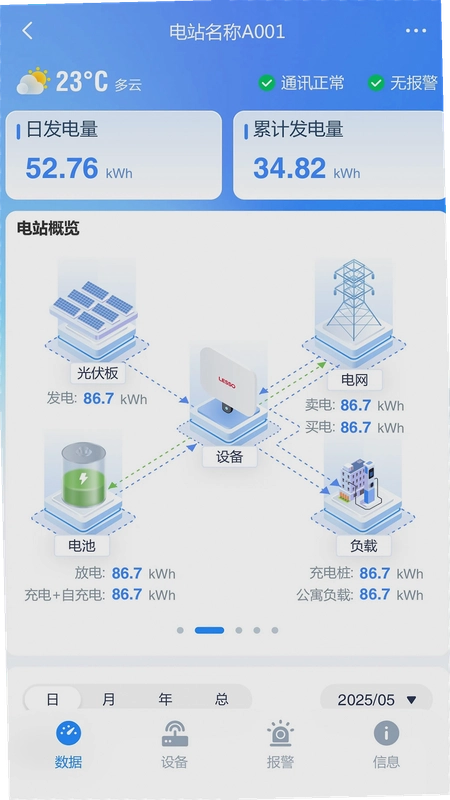
Task: Open the 报警 bottom tab
Action: tap(280, 745)
